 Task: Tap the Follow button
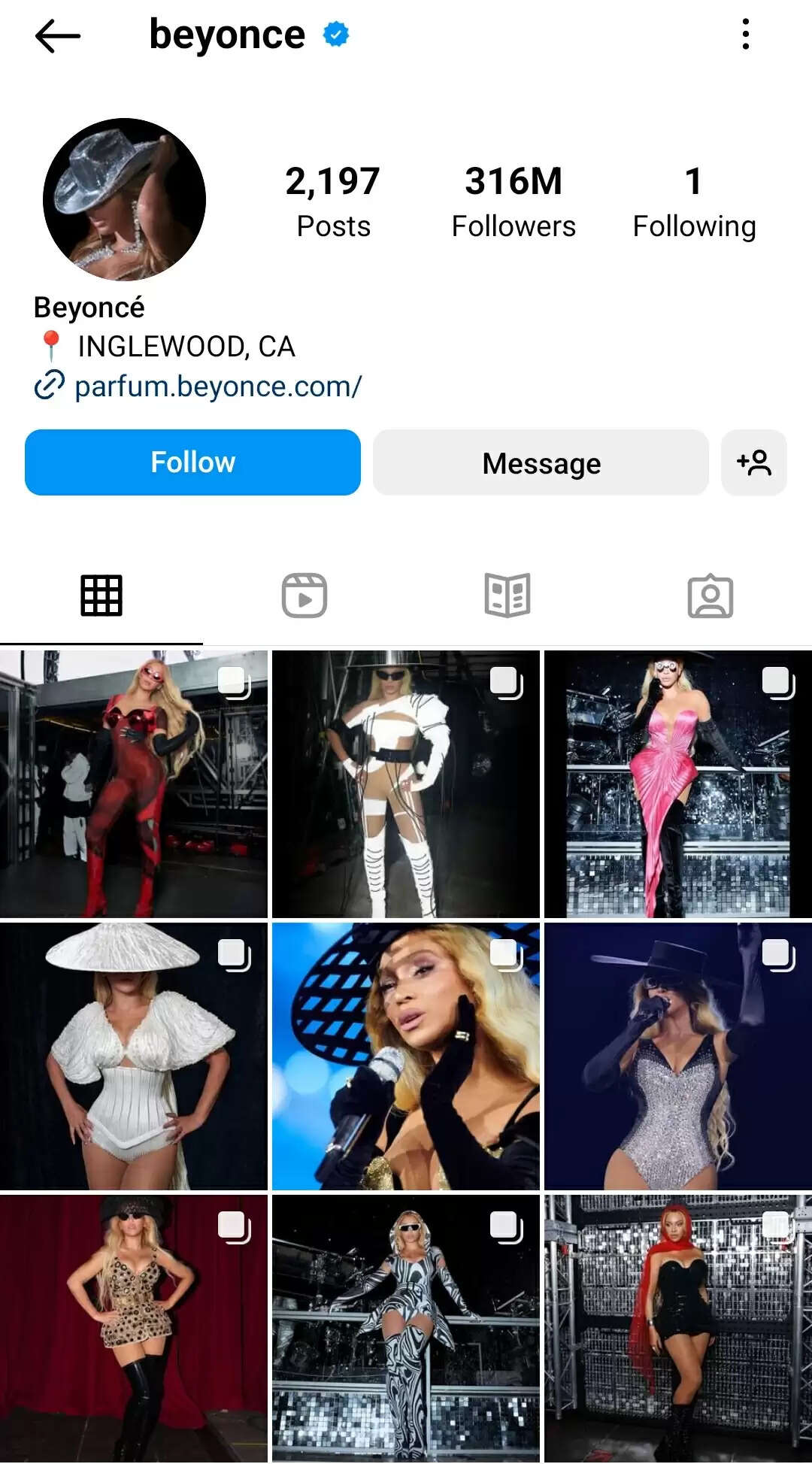tap(192, 462)
